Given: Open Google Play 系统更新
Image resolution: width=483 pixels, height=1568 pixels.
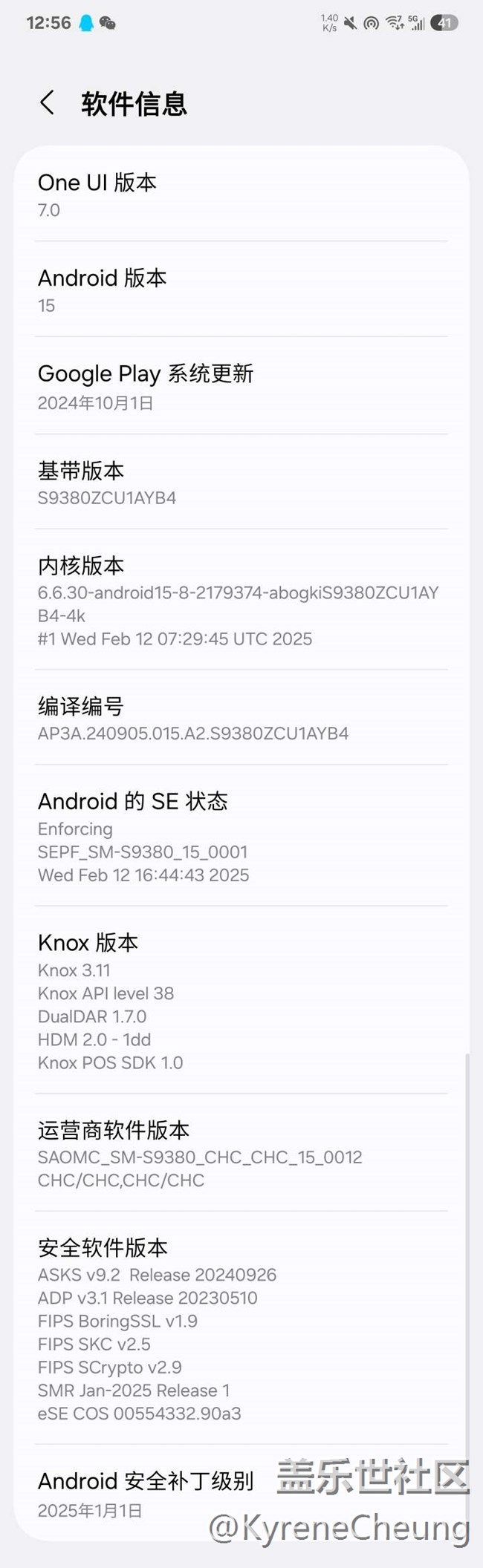Looking at the screenshot, I should (x=241, y=386).
